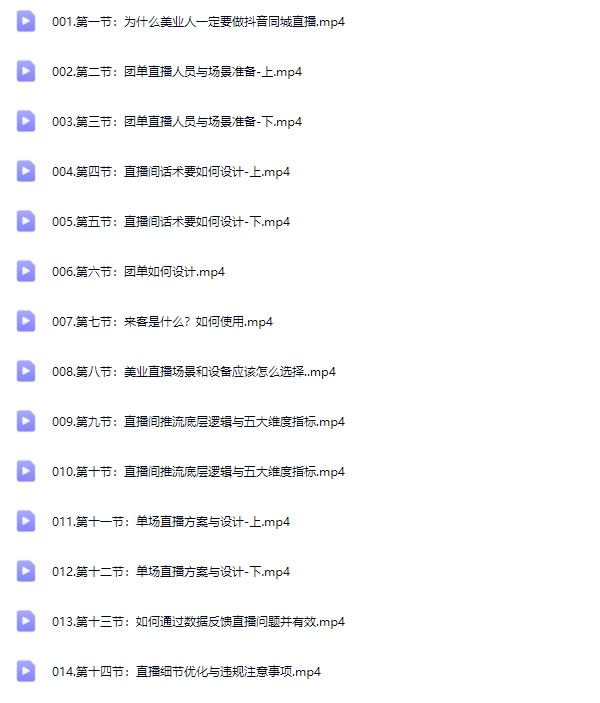
Task: Open 006 第六节 团单如何设计 video
Action: click(x=138, y=271)
